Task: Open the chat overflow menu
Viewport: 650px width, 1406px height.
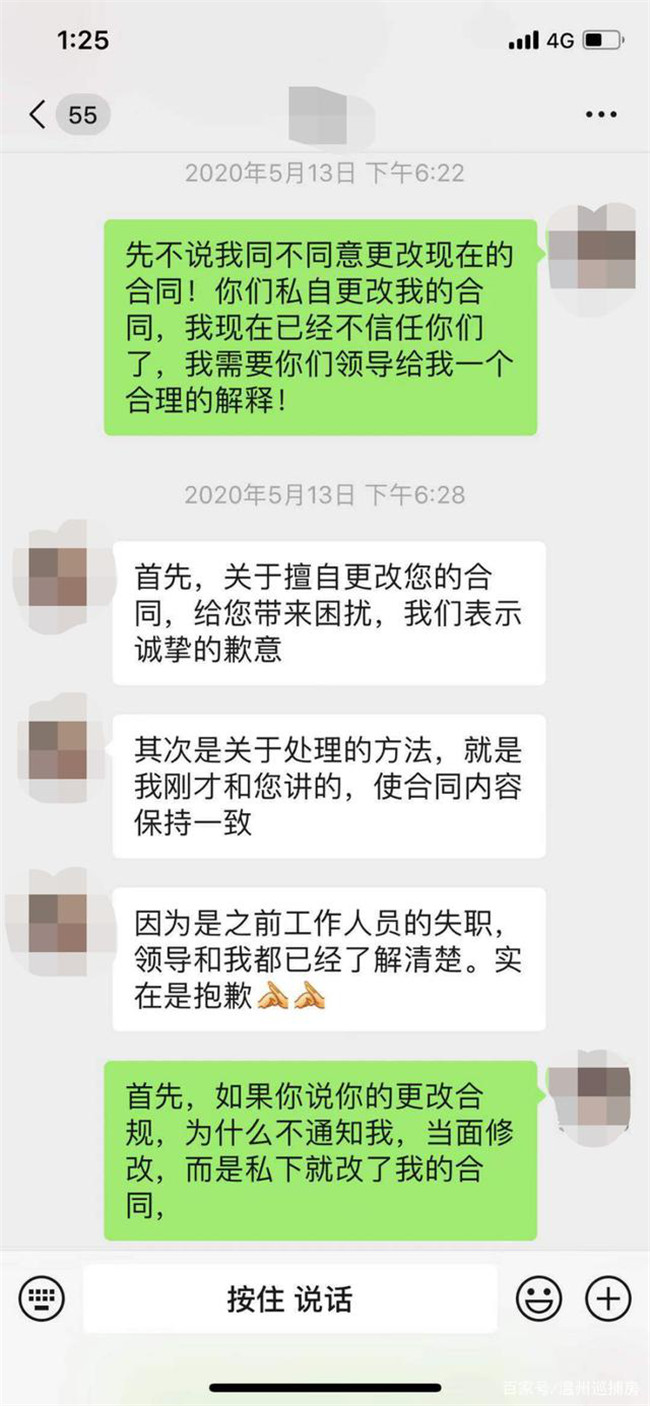Action: 601,115
